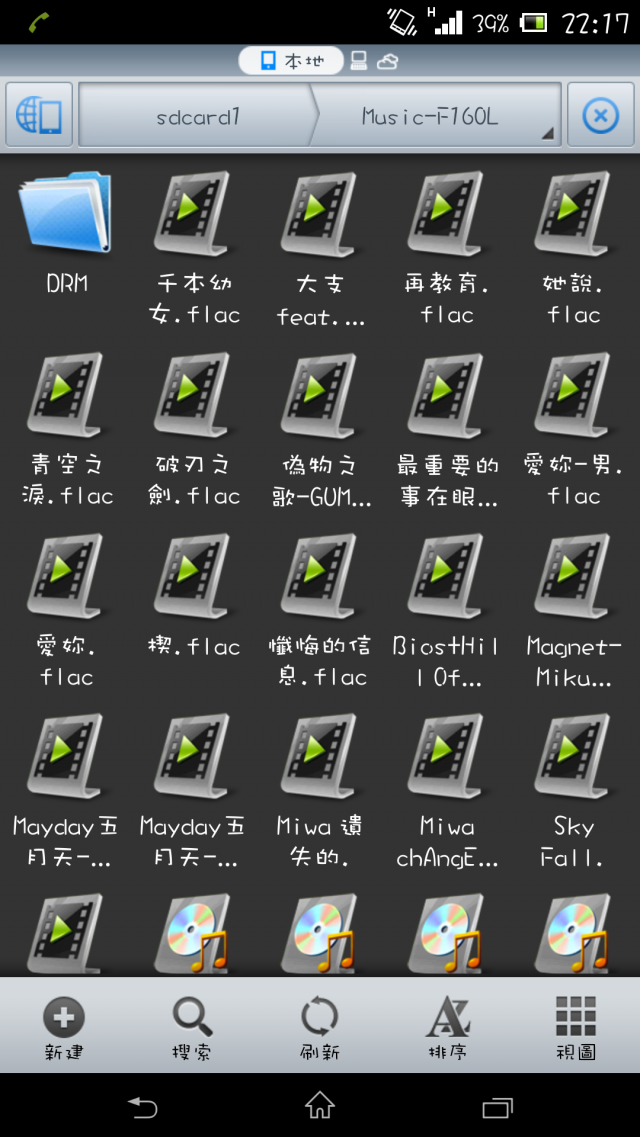
Task: Open the device/network switcher icon
Action: 39,115
